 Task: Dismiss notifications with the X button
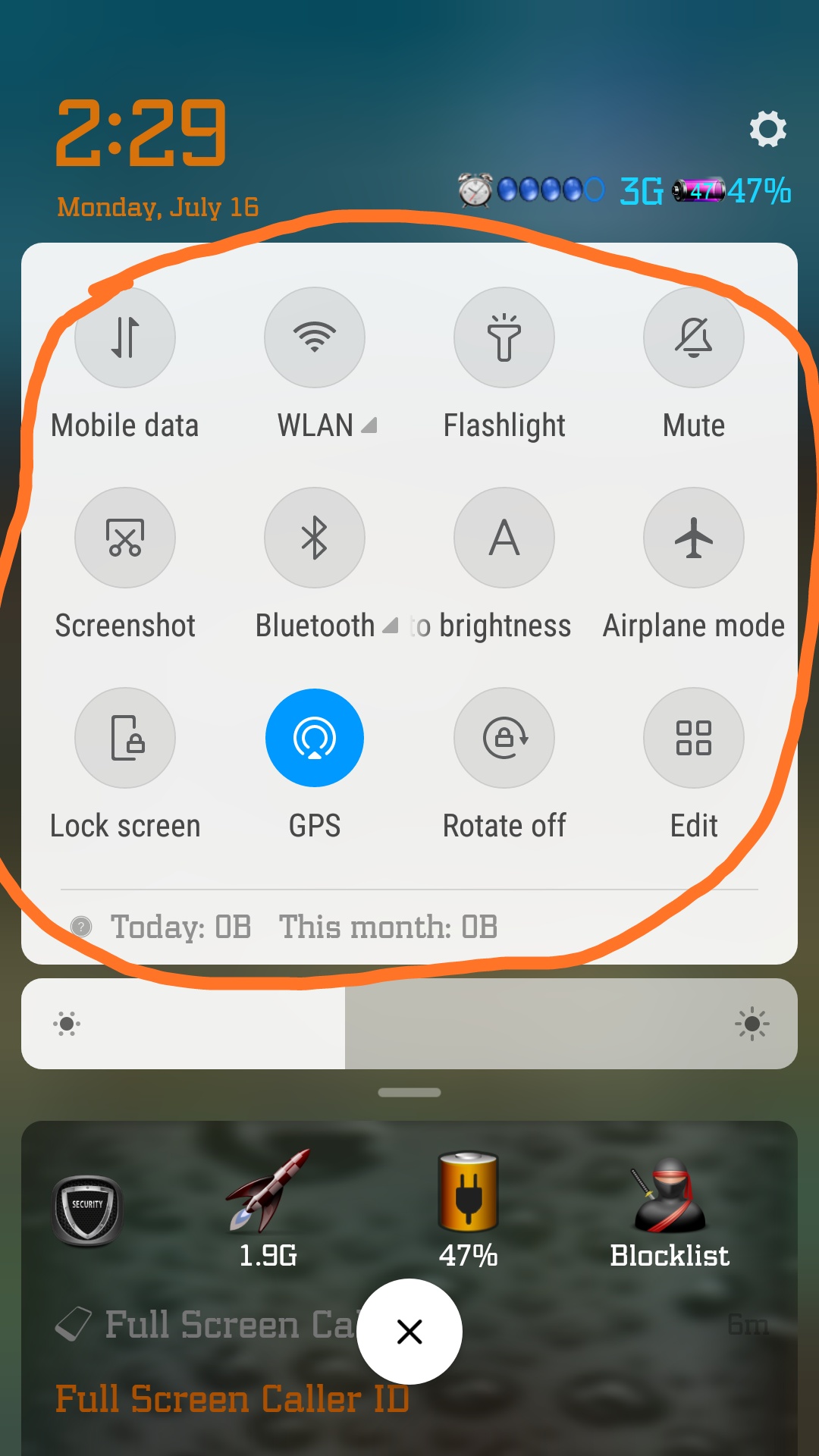pyautogui.click(x=409, y=1332)
